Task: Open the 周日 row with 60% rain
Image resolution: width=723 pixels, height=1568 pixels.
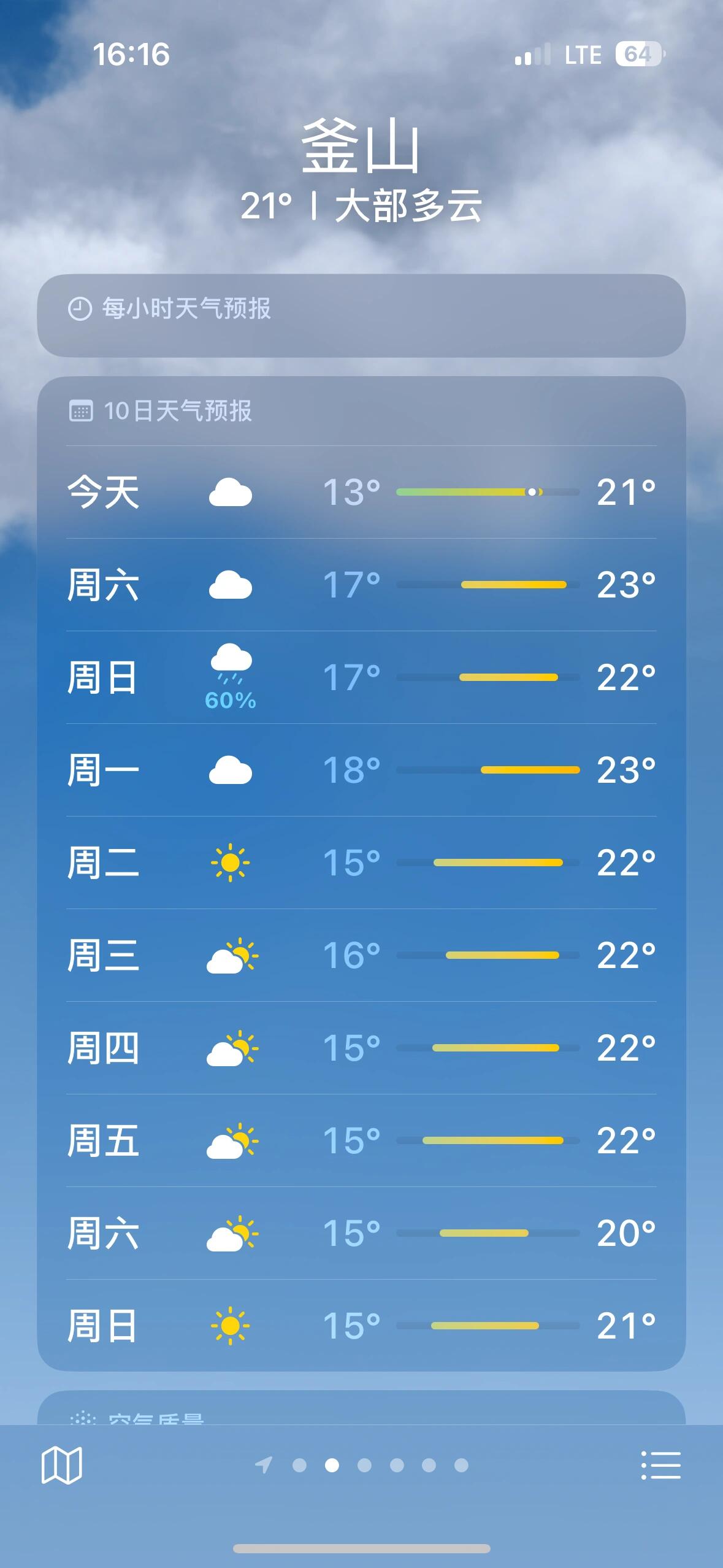Action: pyautogui.click(x=361, y=678)
